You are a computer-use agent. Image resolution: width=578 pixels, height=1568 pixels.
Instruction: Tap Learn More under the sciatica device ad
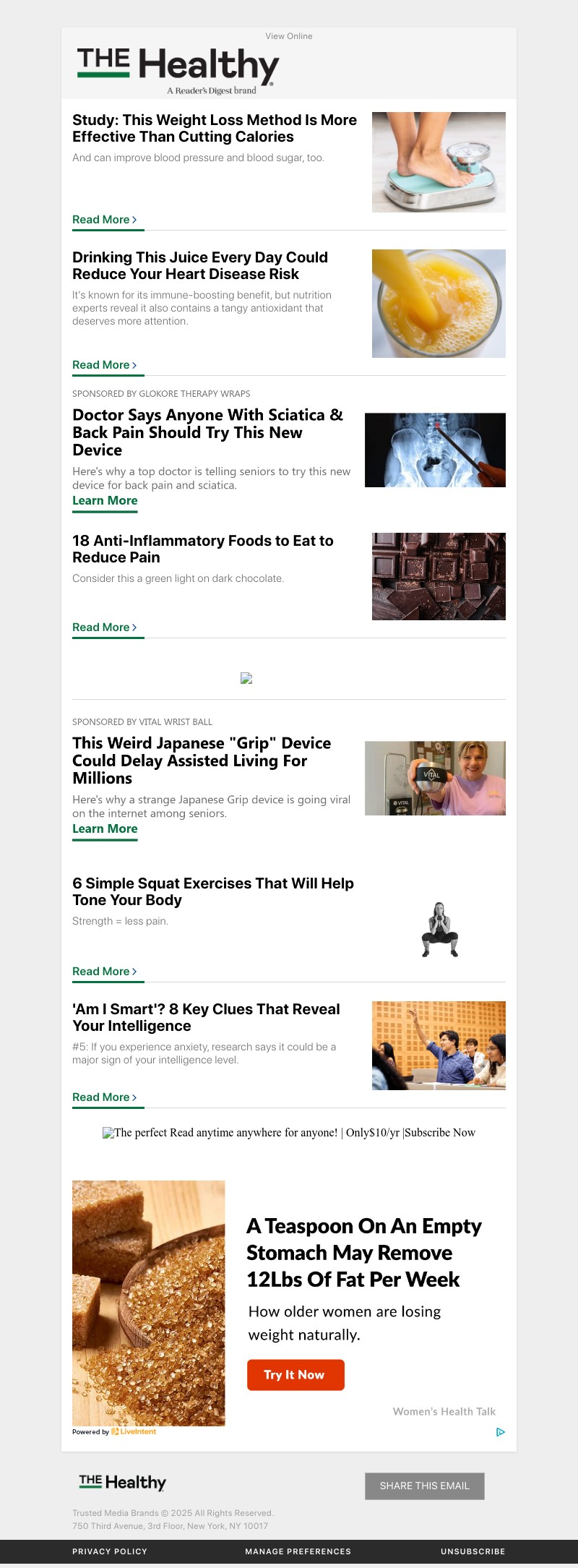pos(105,501)
